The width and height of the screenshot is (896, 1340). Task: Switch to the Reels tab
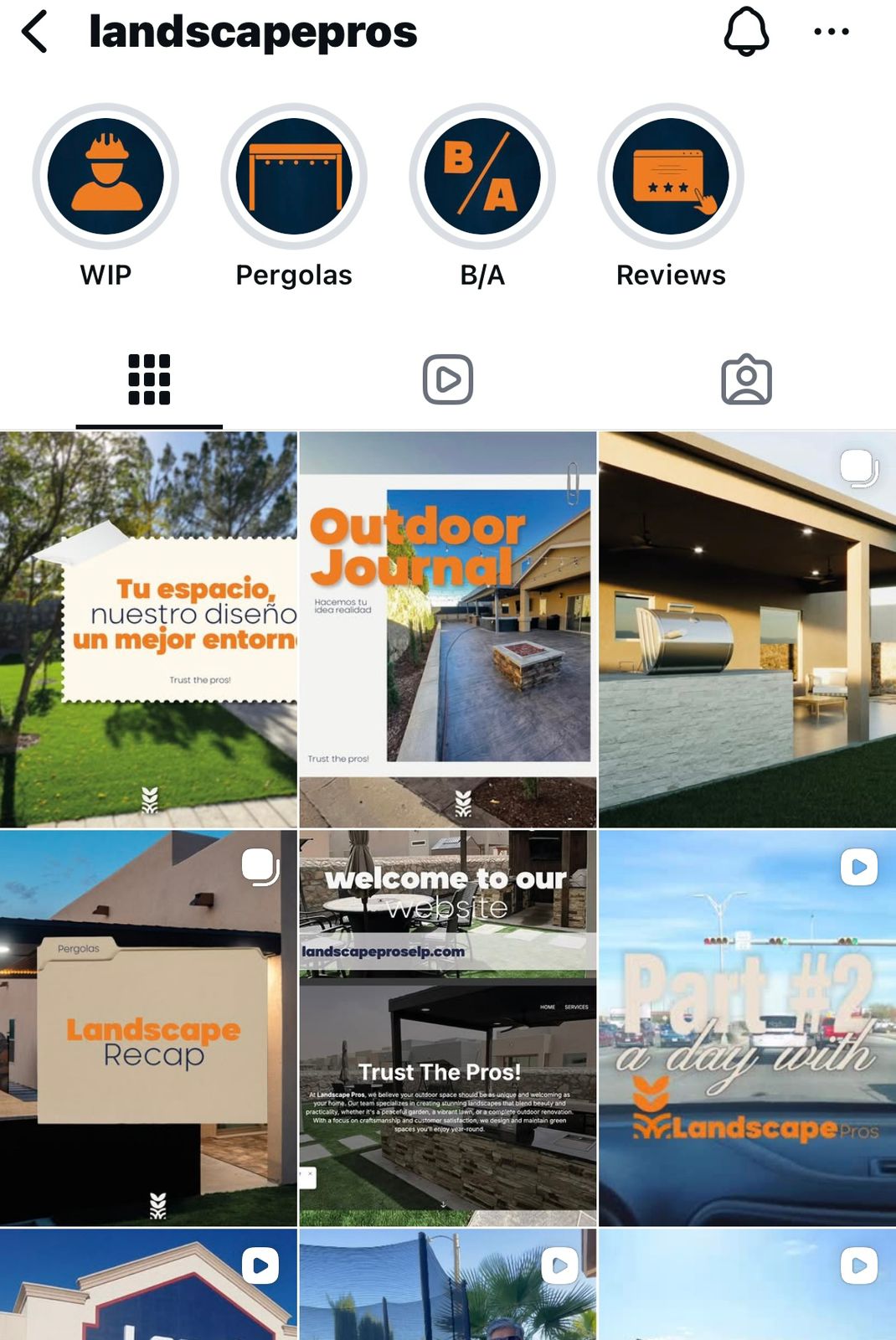pyautogui.click(x=448, y=379)
